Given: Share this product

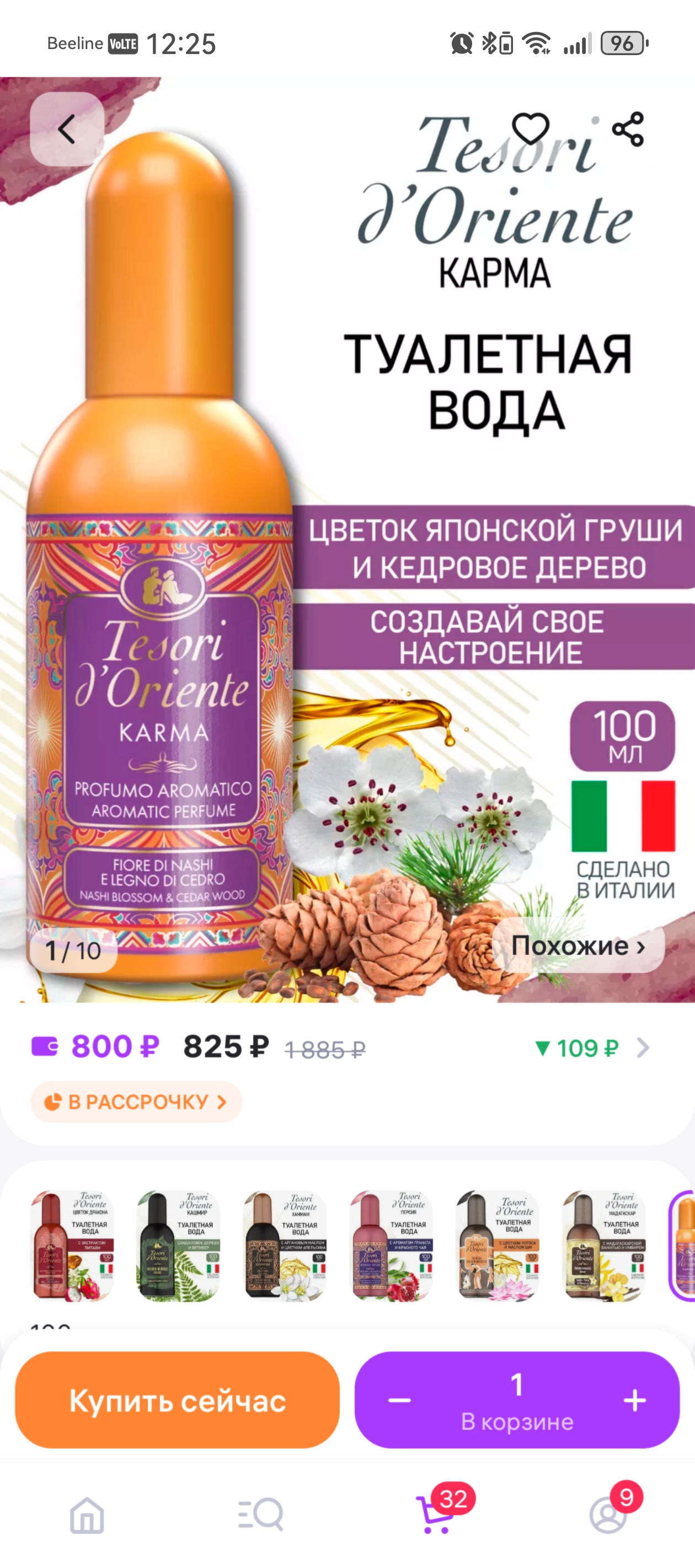Looking at the screenshot, I should point(628,129).
